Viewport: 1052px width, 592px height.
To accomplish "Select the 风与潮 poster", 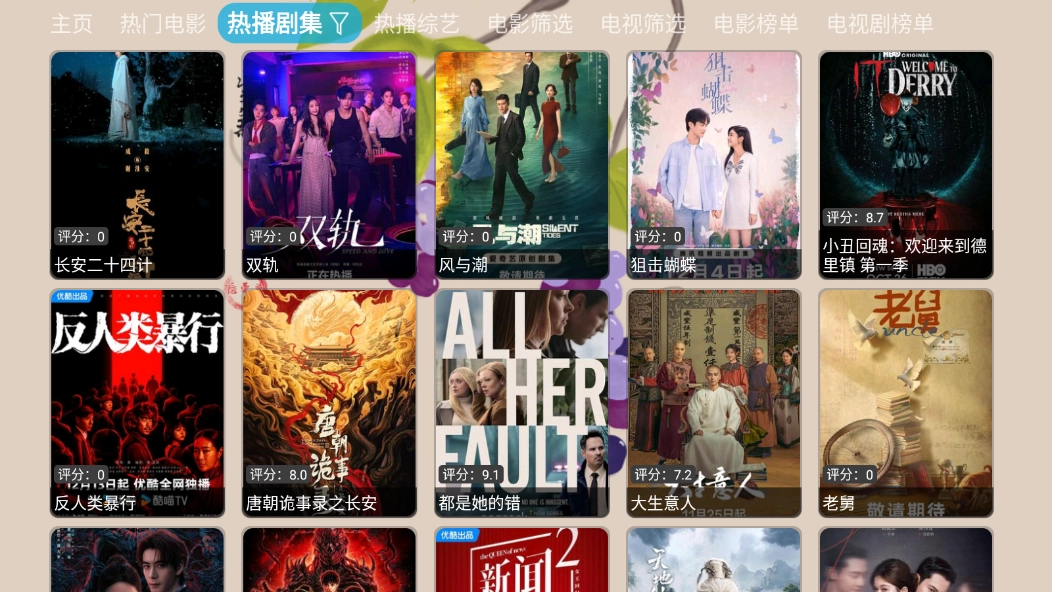I will click(x=521, y=165).
